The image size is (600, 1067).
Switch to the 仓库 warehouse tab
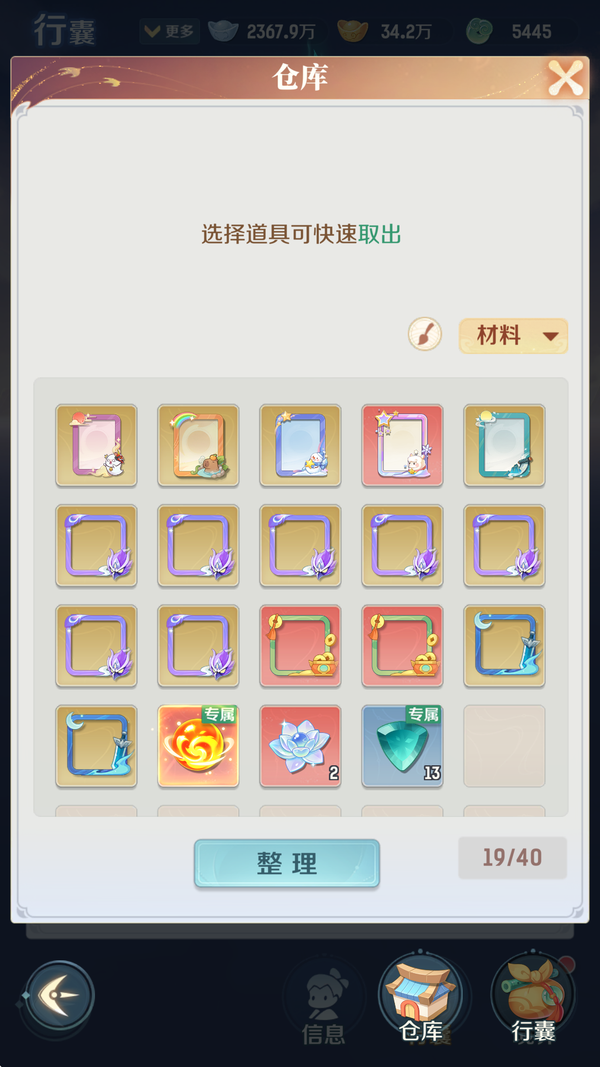[x=420, y=1002]
